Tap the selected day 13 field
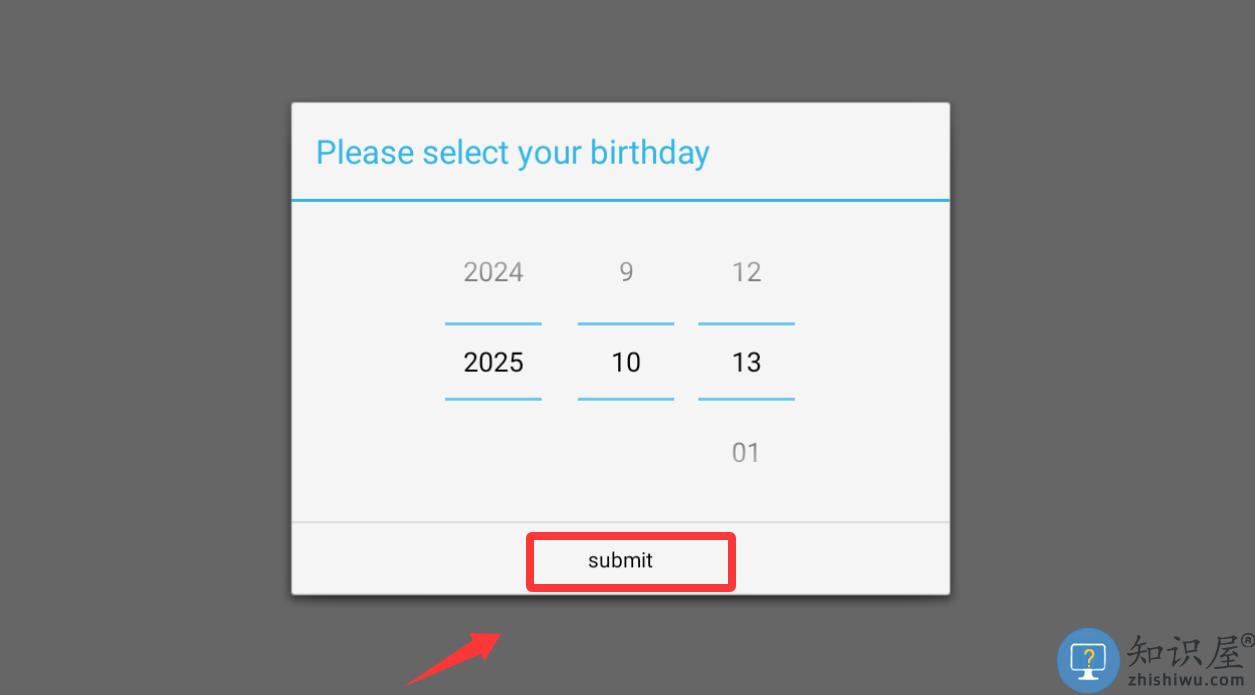Screen dimensions: 1255x695 pyautogui.click(x=746, y=362)
